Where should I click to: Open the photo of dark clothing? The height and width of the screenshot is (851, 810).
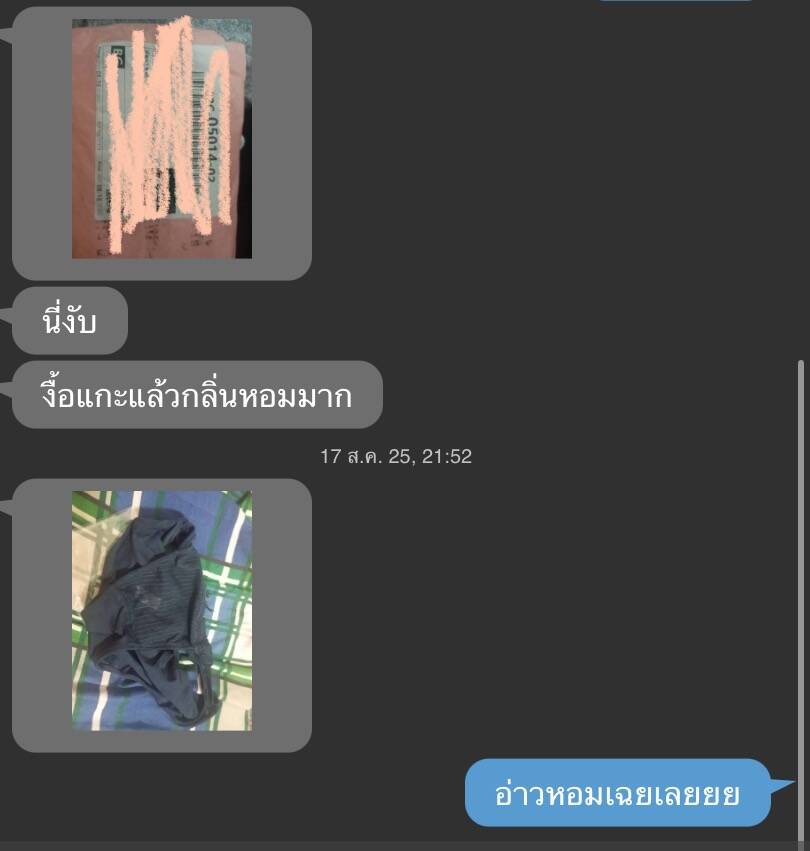[x=162, y=610]
